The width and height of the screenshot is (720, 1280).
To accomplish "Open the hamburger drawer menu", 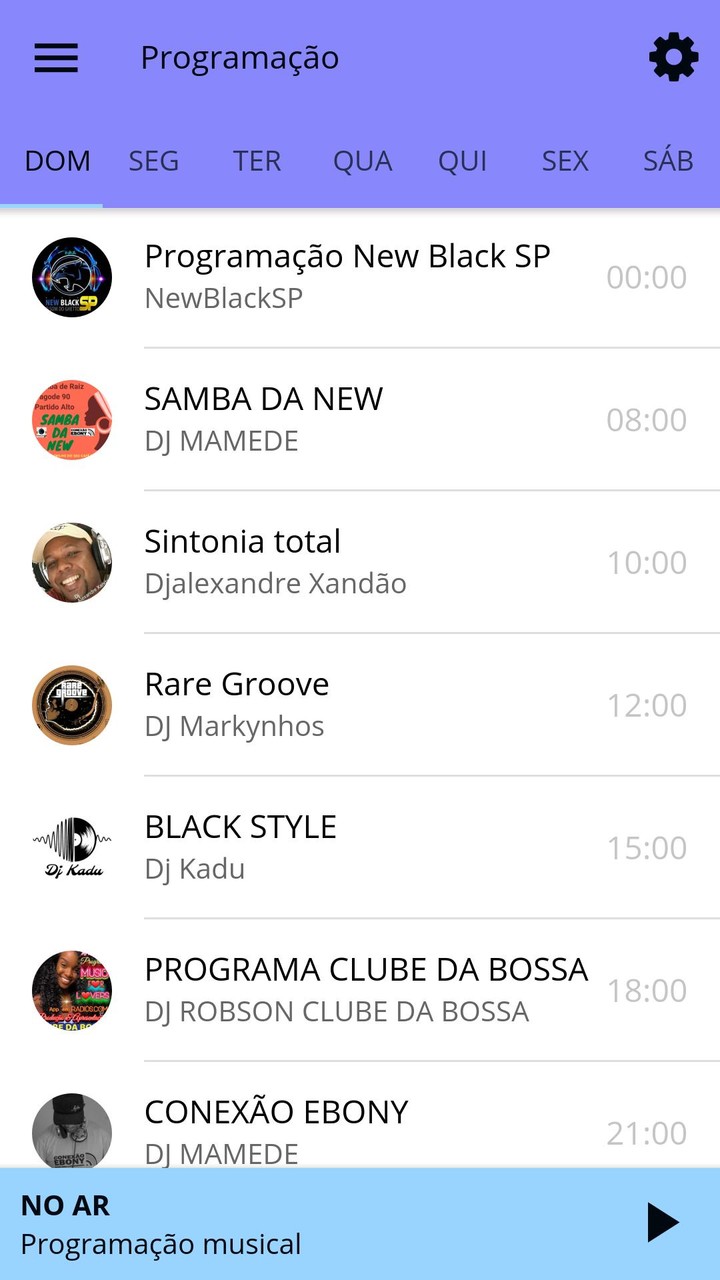I will [56, 58].
